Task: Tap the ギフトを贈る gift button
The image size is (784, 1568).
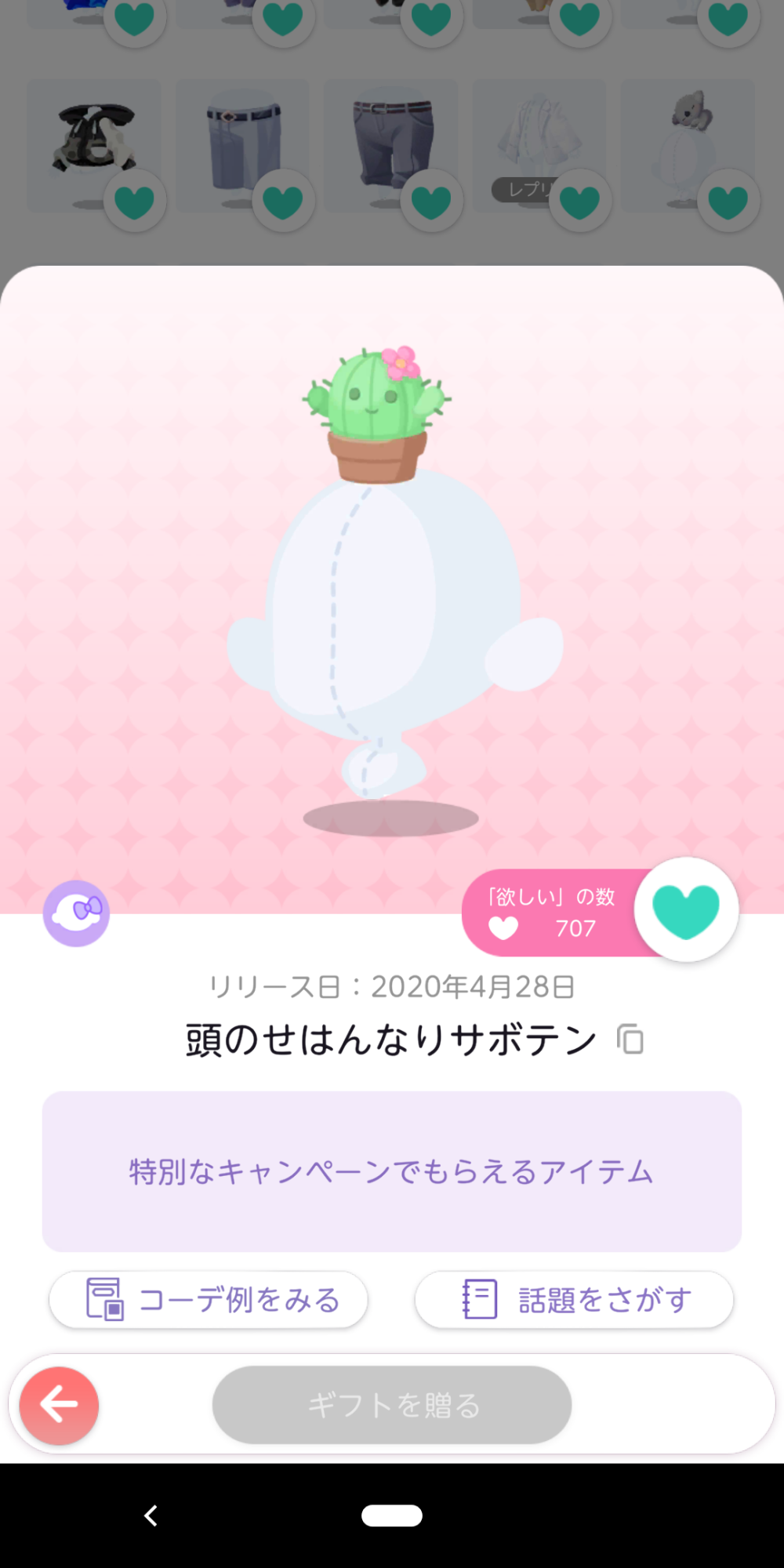Action: [392, 1405]
